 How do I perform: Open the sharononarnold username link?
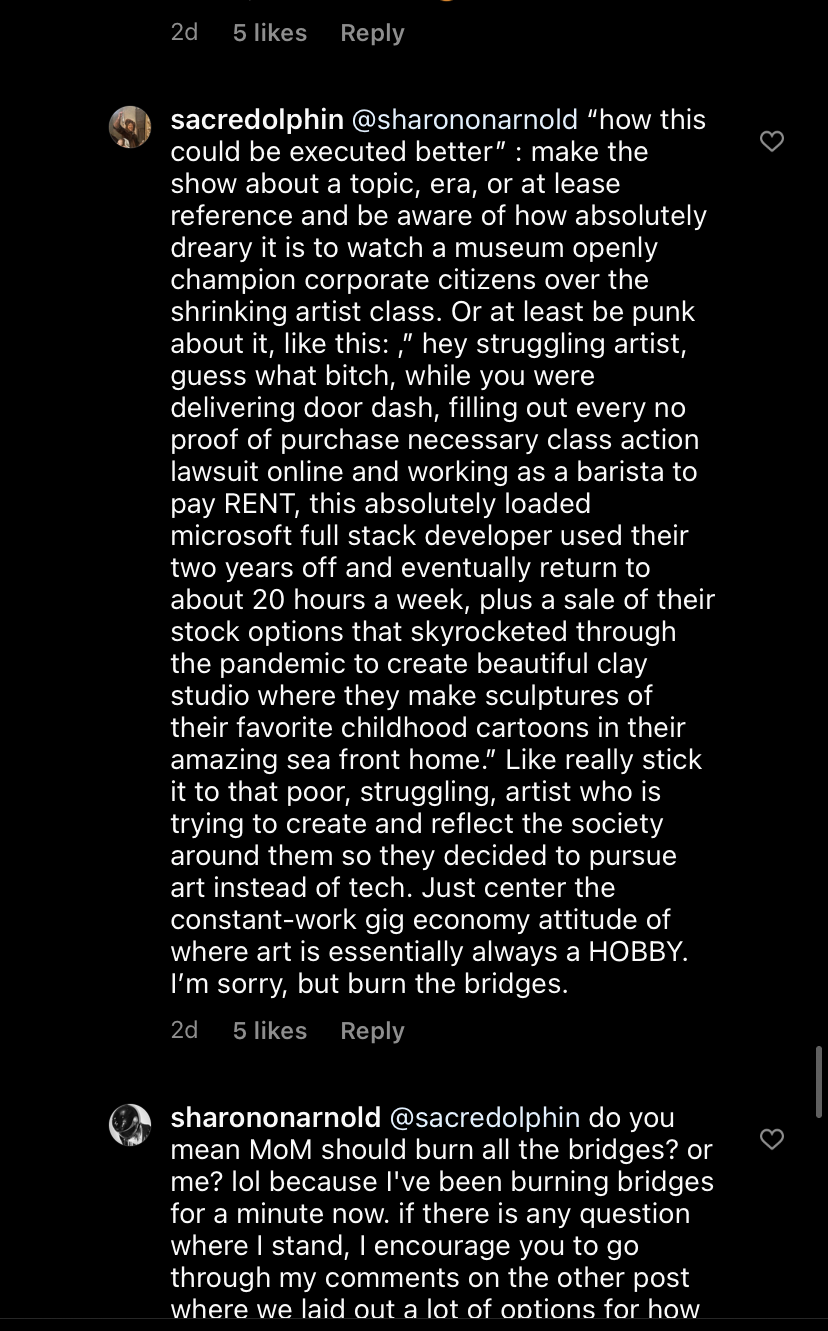[x=276, y=1118]
